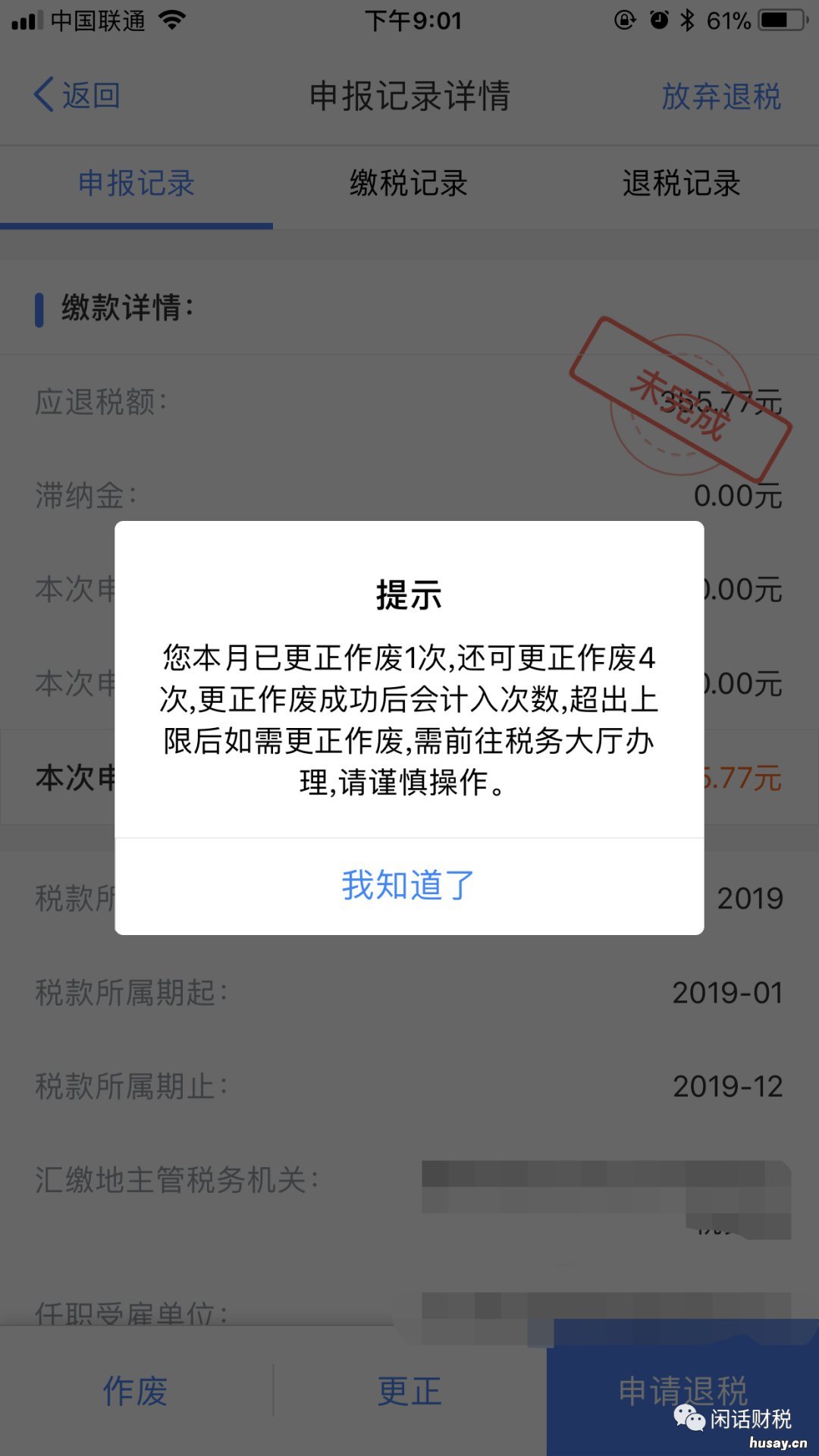Tap the cellular signal bars icon

(29, 20)
